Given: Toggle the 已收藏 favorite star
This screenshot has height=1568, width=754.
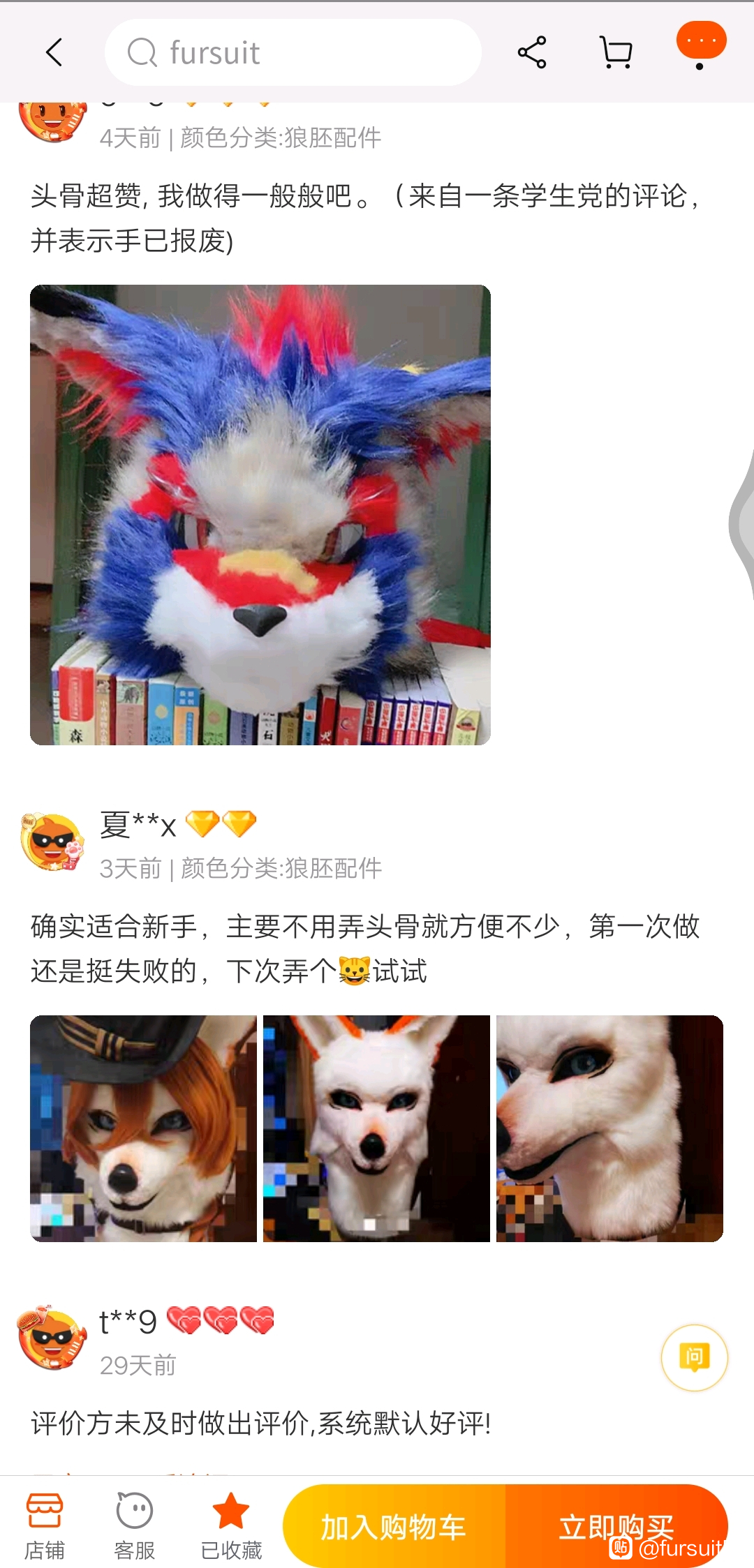Looking at the screenshot, I should (230, 1526).
